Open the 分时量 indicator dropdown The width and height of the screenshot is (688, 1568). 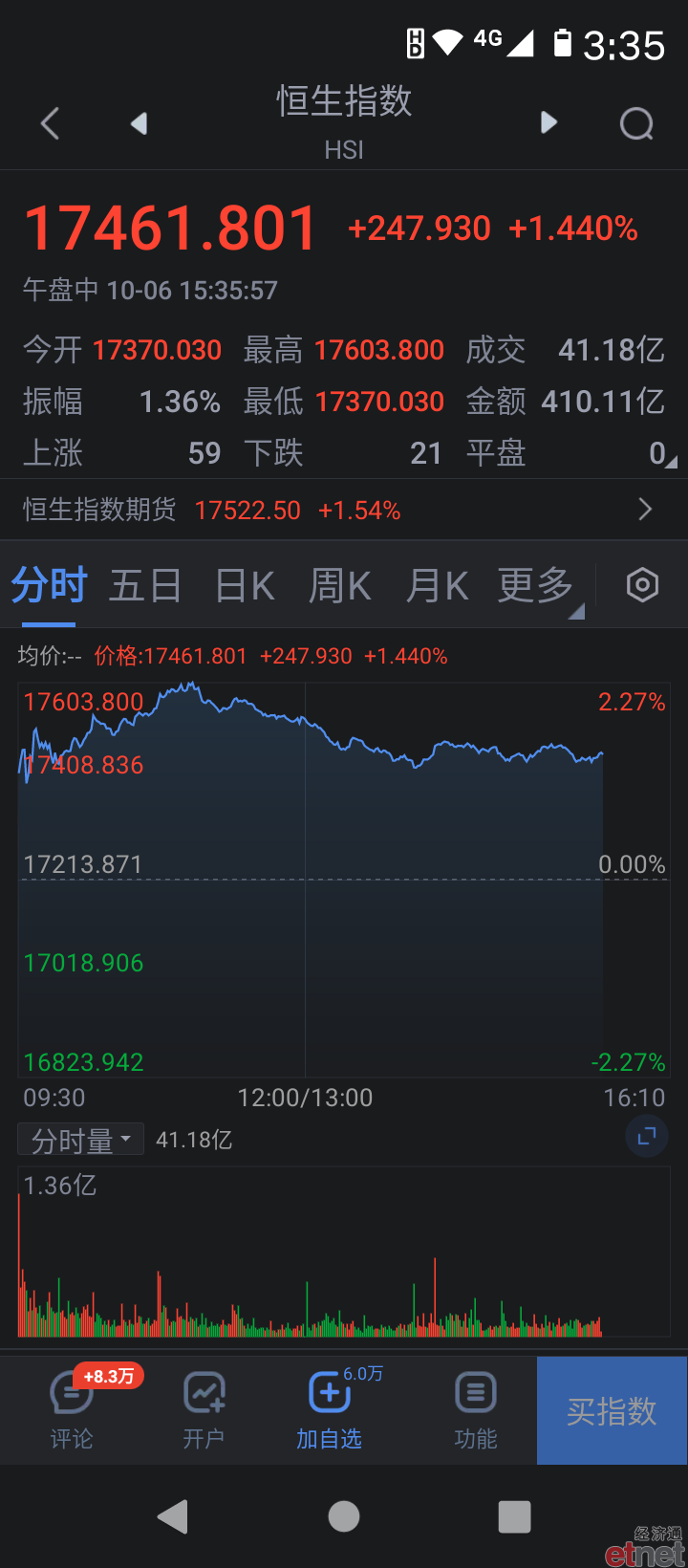tap(80, 1139)
